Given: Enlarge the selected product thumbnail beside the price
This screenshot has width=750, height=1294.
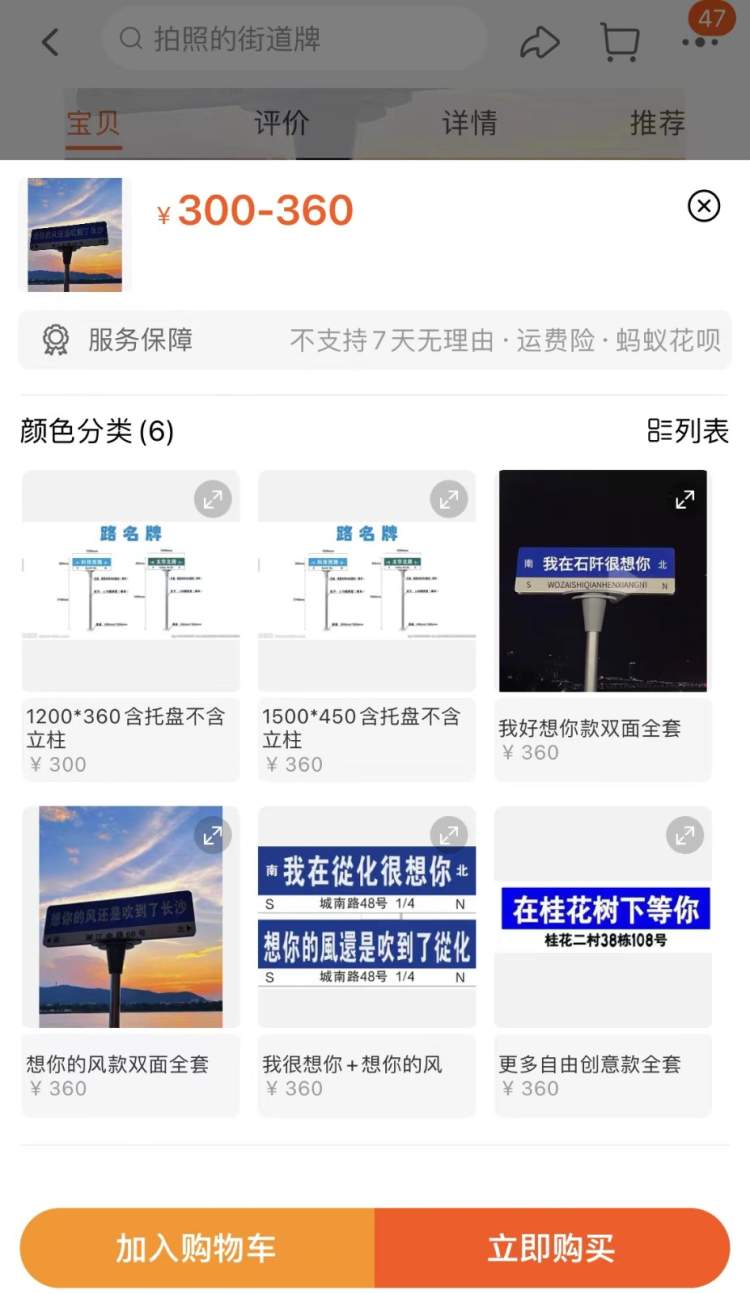Looking at the screenshot, I should click(75, 235).
